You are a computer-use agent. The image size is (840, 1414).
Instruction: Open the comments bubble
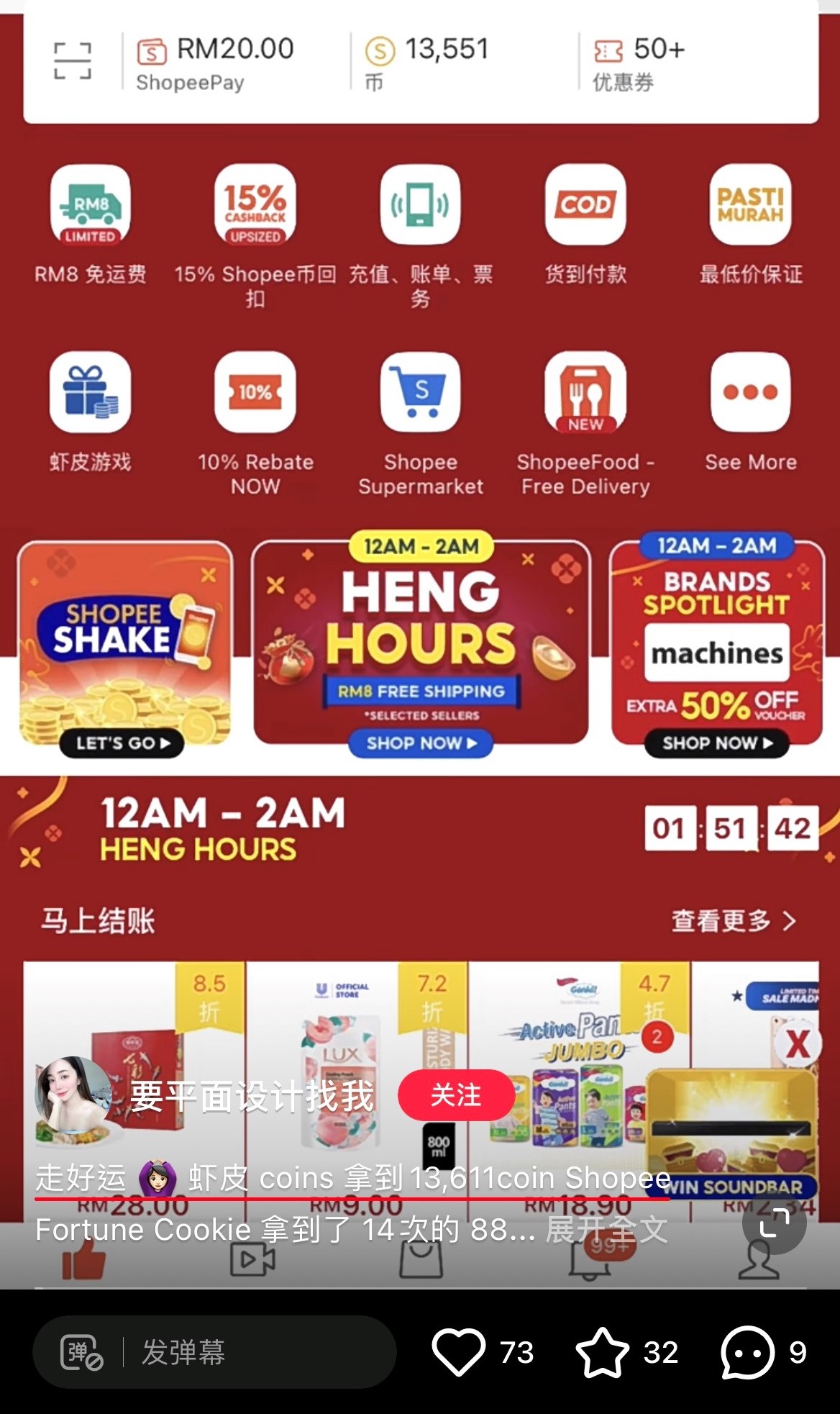747,1352
